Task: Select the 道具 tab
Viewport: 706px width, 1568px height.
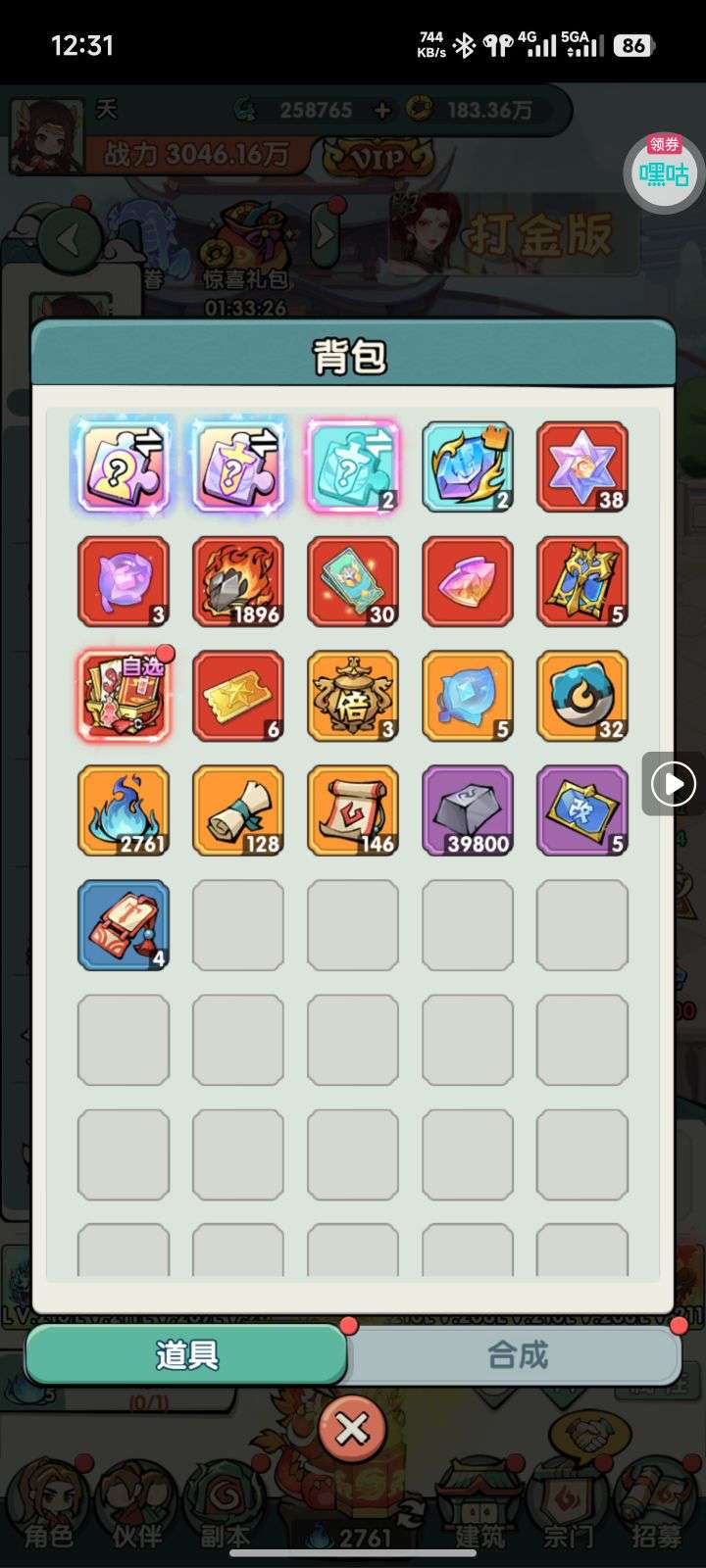Action: coord(186,1355)
